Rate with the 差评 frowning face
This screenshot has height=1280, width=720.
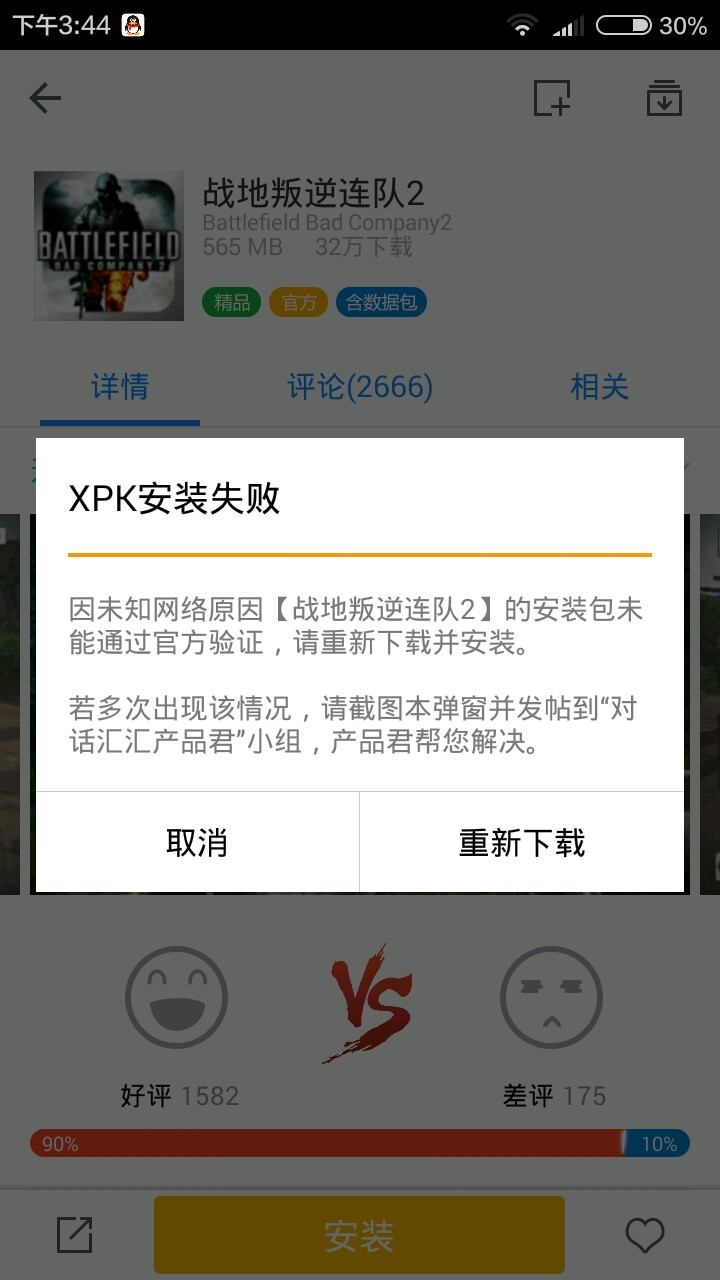(x=551, y=997)
